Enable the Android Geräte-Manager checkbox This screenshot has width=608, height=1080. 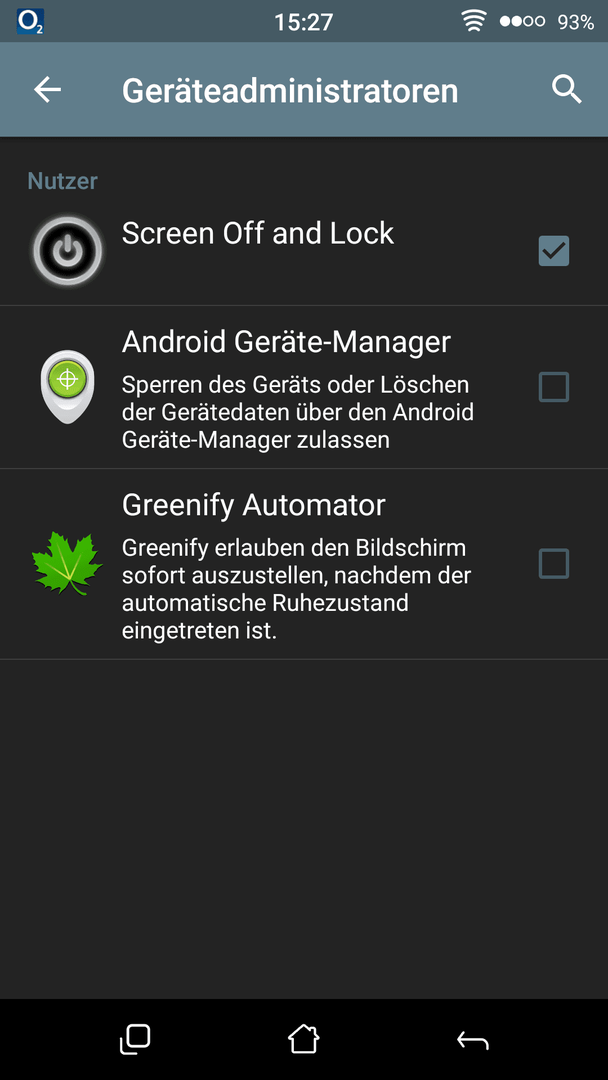pos(554,387)
